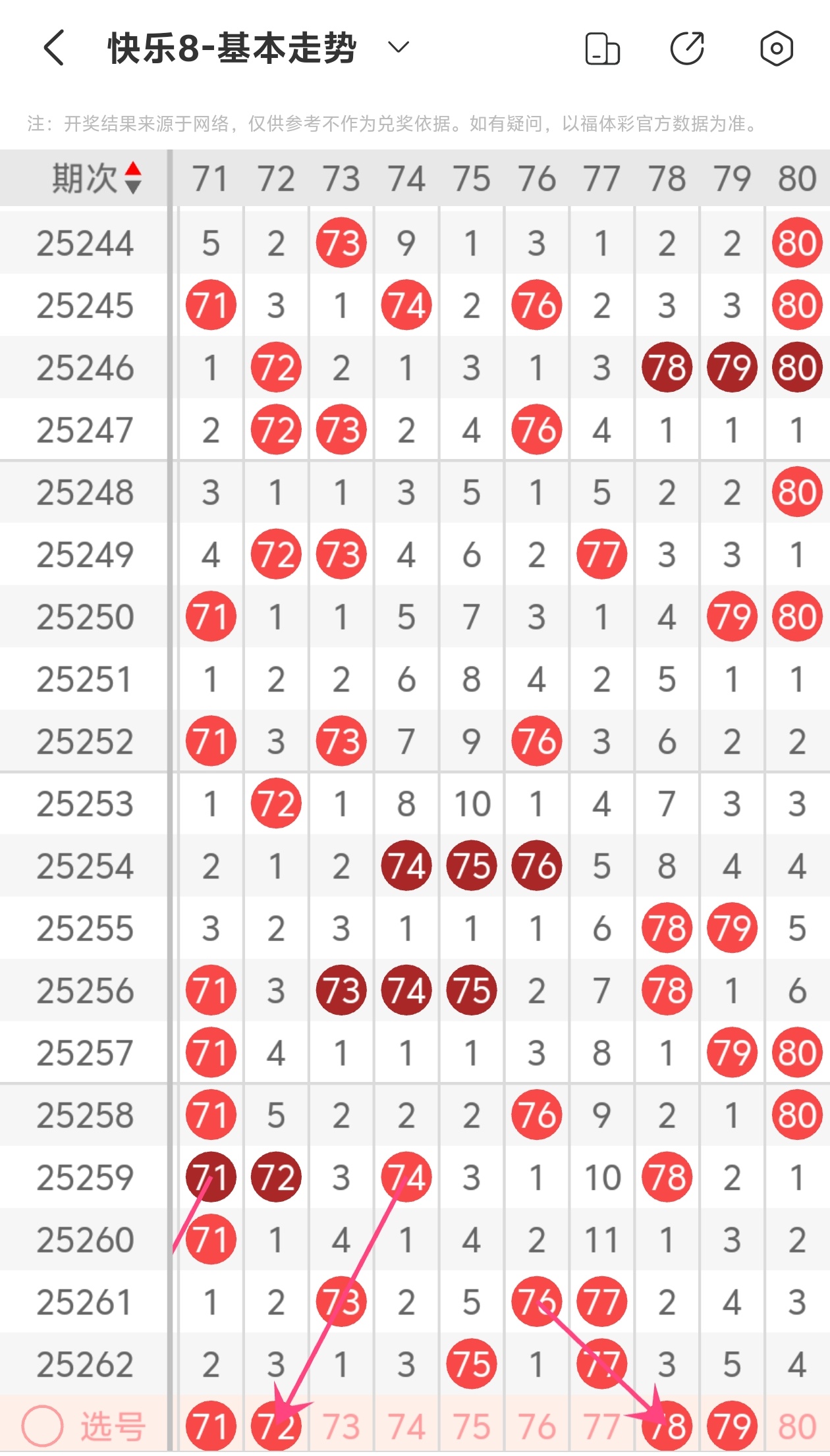
Task: Select number 73 in the 选号 row
Action: click(x=341, y=1426)
